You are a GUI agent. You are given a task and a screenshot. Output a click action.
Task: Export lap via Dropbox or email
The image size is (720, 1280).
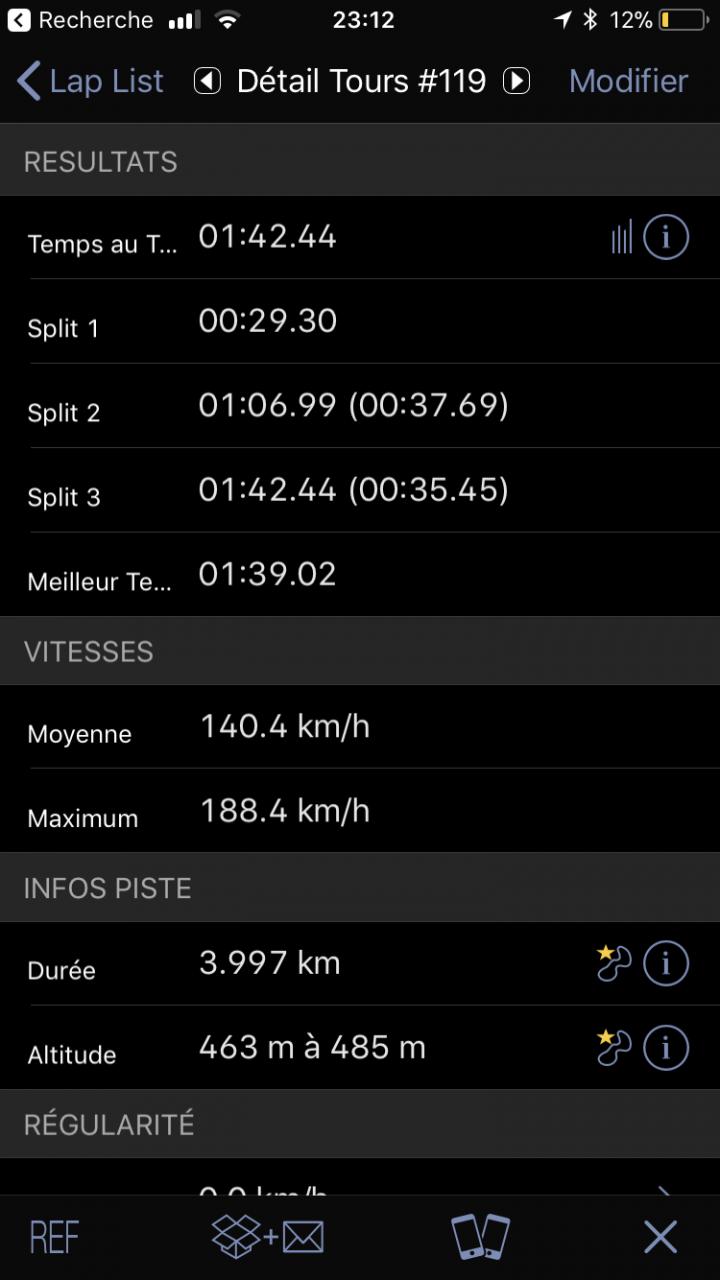[268, 1237]
